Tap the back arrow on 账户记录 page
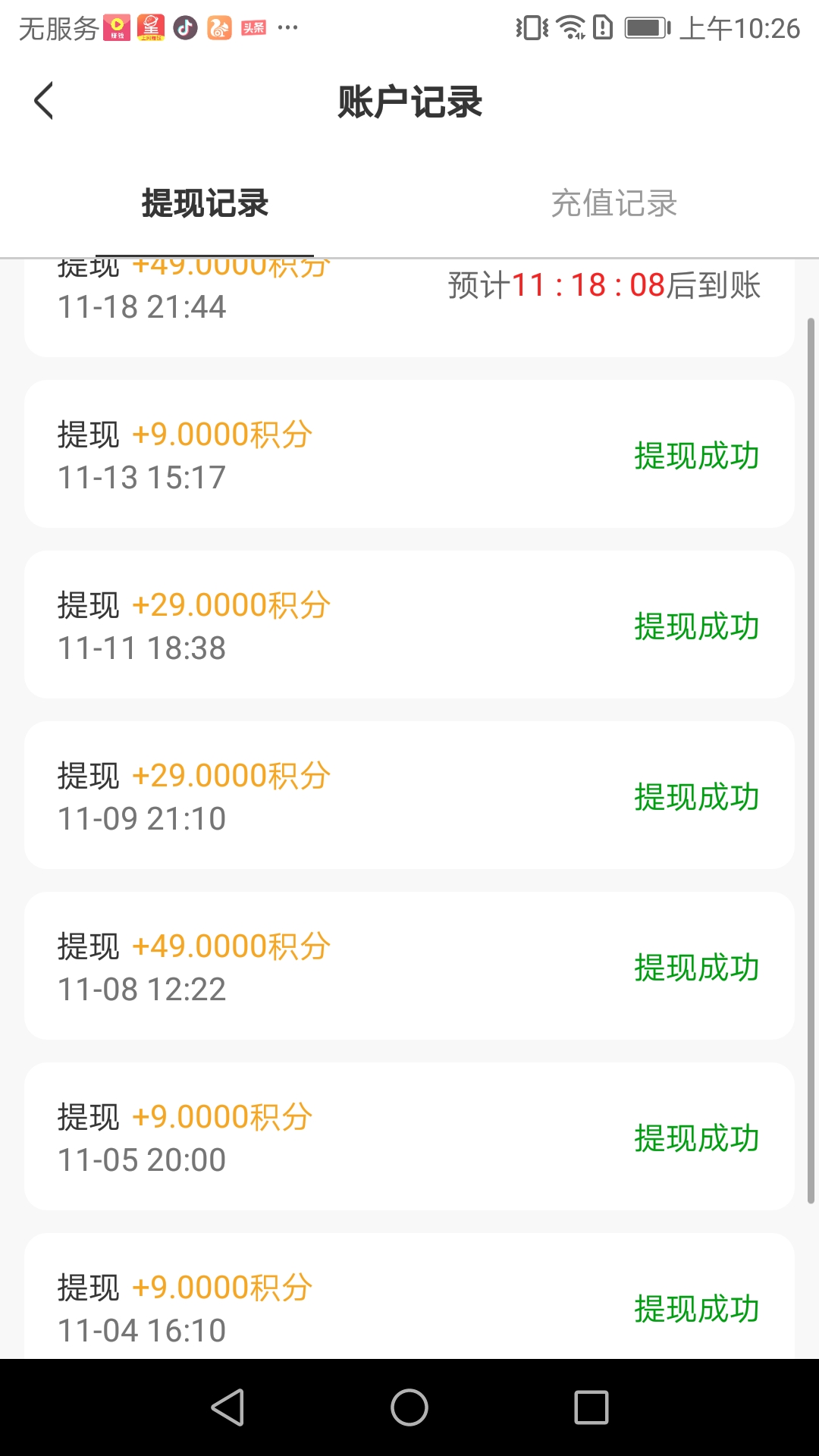 [43, 101]
